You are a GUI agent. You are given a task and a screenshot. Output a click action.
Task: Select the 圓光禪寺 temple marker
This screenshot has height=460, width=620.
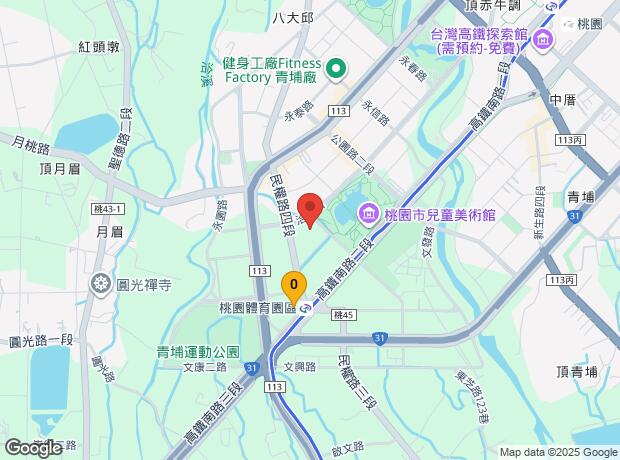click(102, 286)
